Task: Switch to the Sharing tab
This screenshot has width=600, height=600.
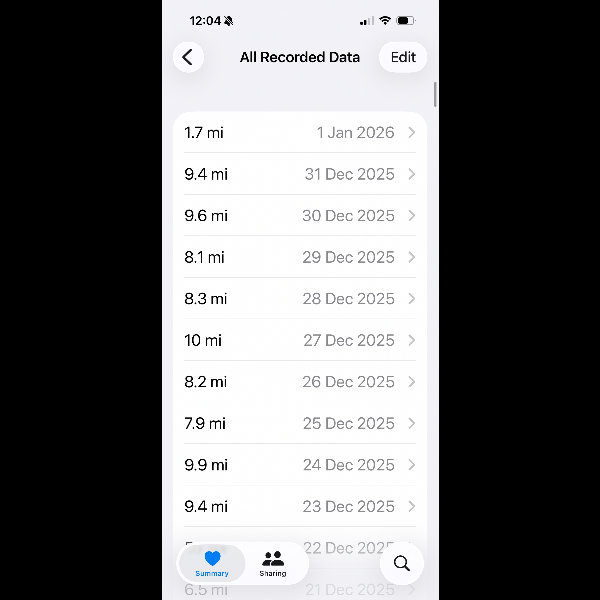Action: (x=273, y=563)
